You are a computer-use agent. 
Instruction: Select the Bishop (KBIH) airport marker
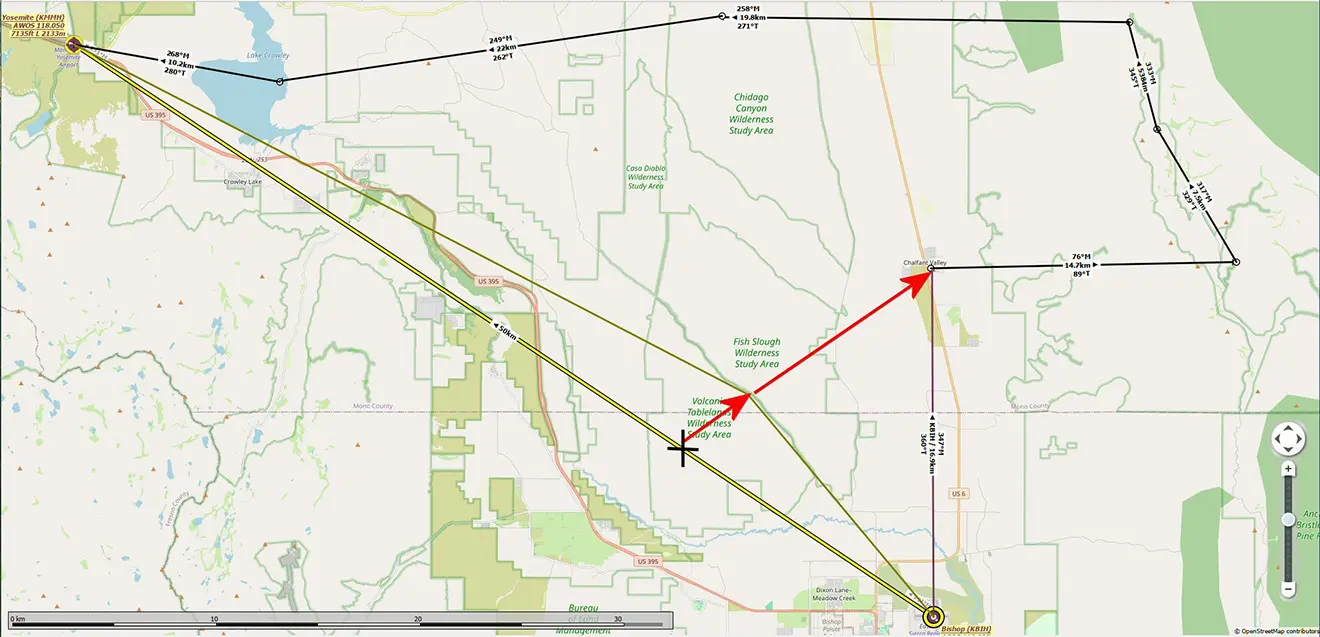(x=933, y=615)
